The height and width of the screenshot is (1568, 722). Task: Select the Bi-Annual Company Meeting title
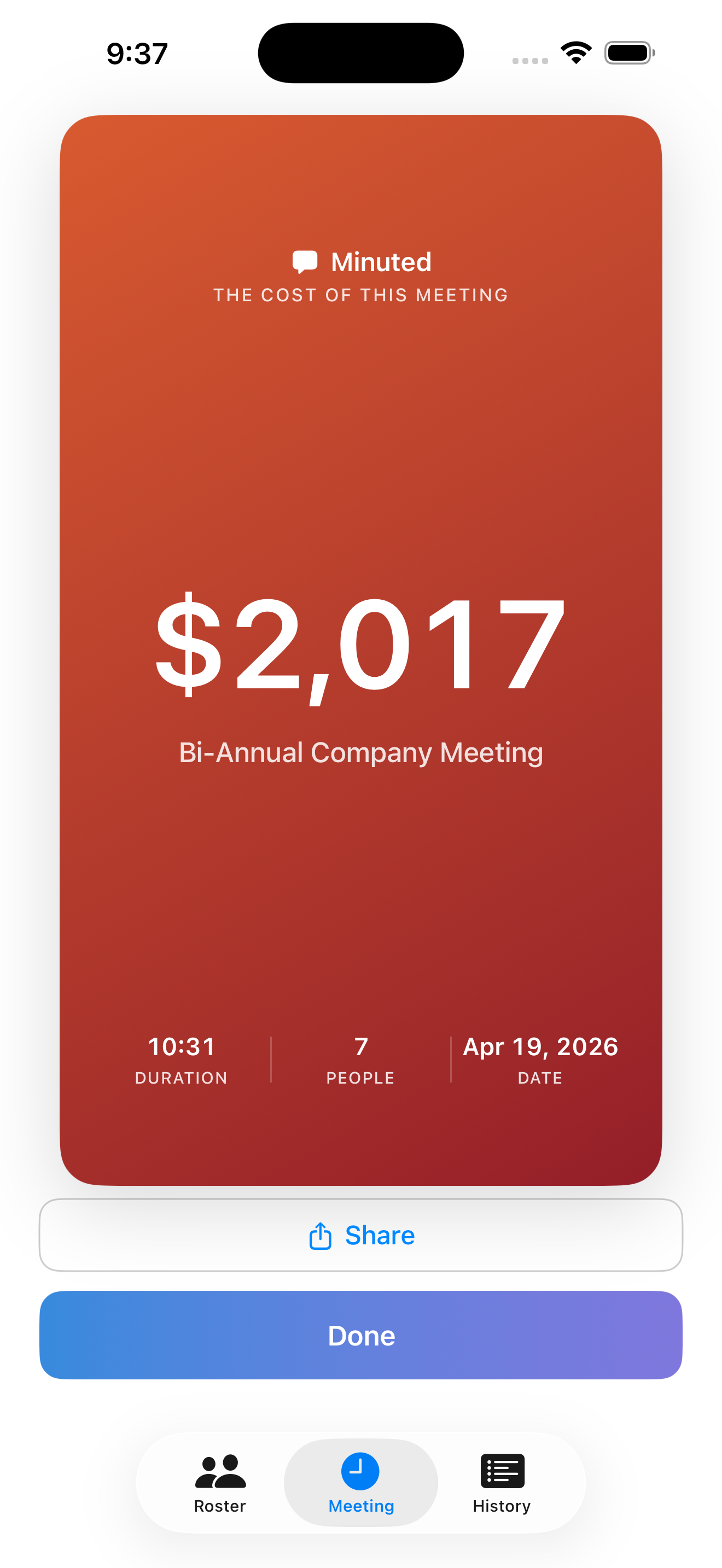pyautogui.click(x=360, y=753)
